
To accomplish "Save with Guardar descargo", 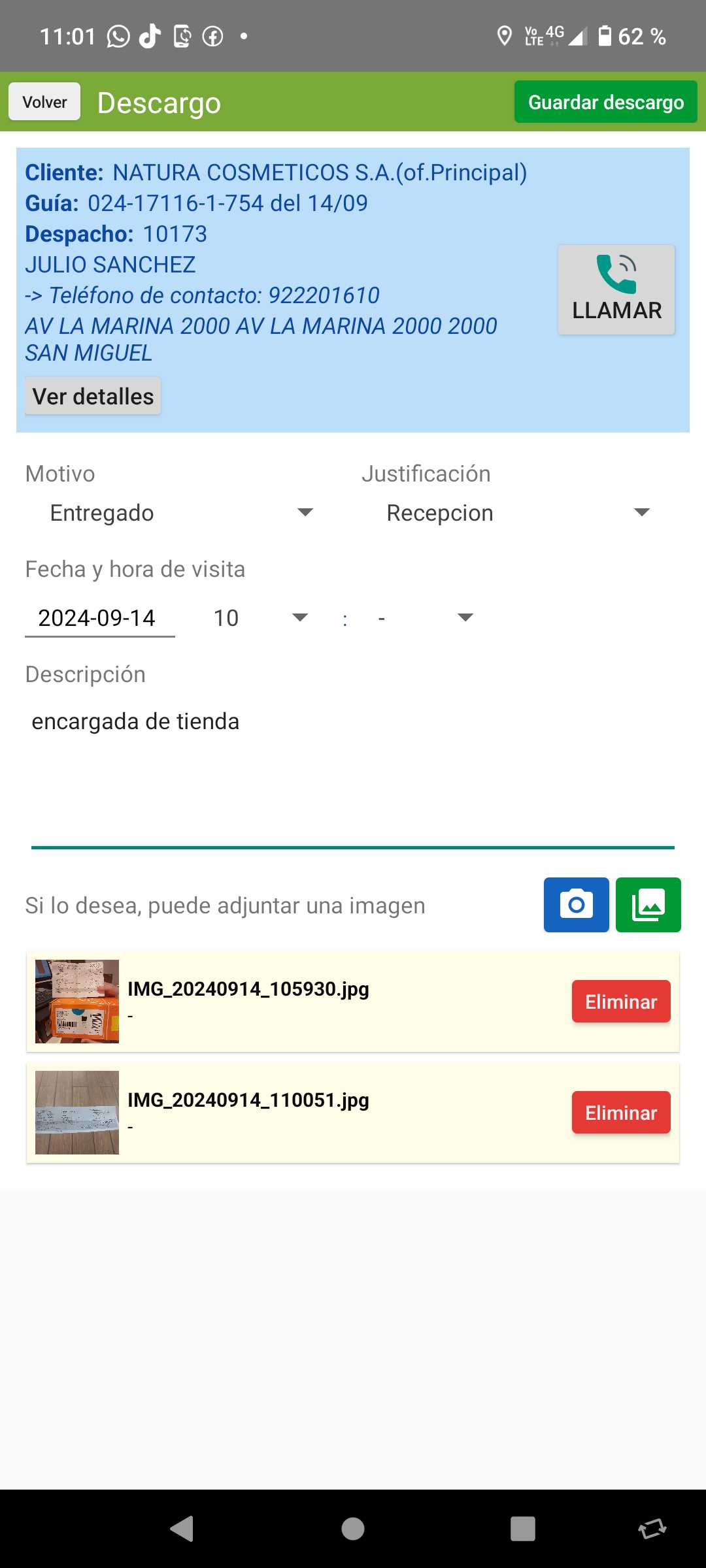I will tap(605, 102).
